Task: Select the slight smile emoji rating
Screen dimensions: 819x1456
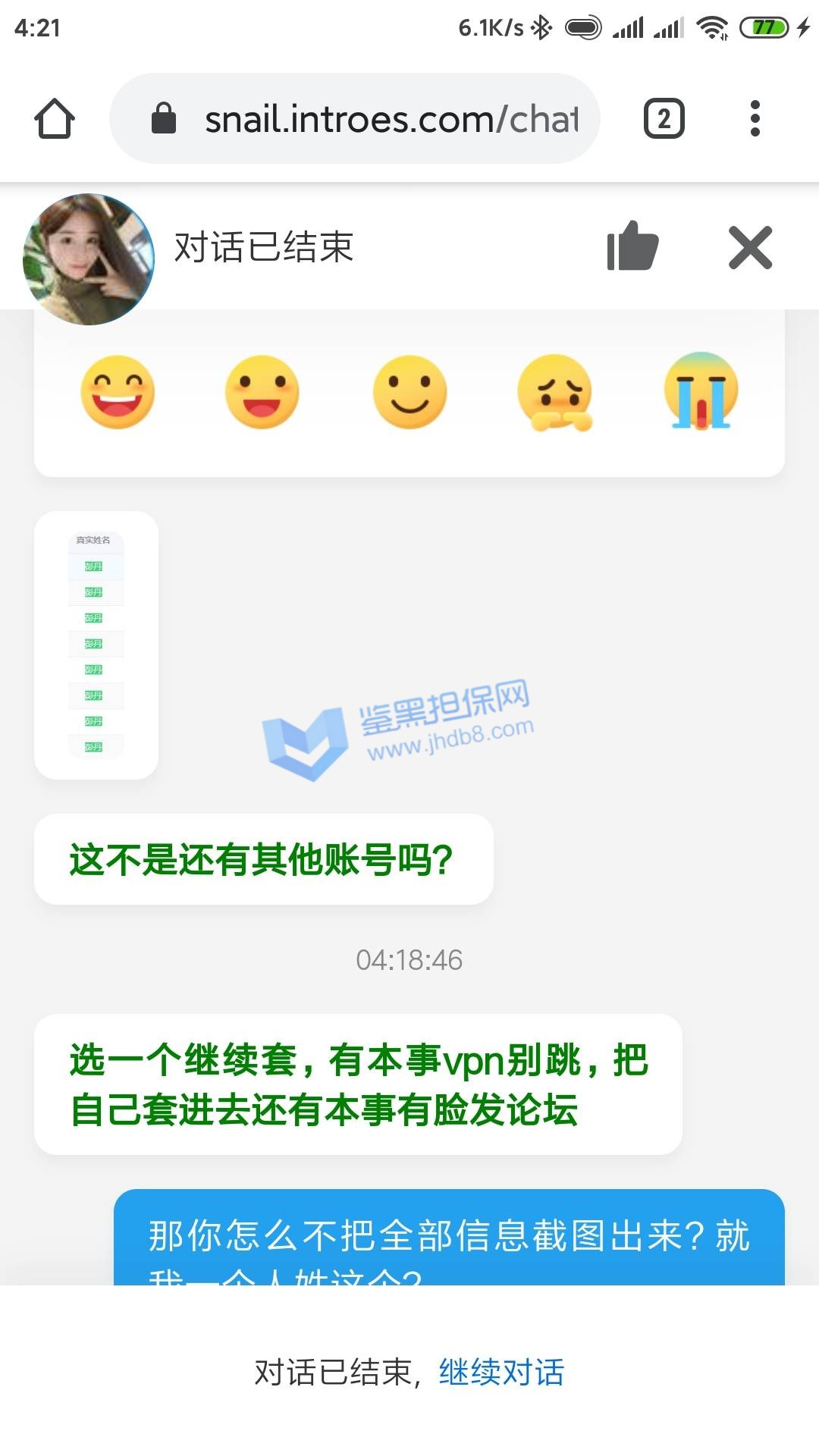Action: click(x=409, y=392)
